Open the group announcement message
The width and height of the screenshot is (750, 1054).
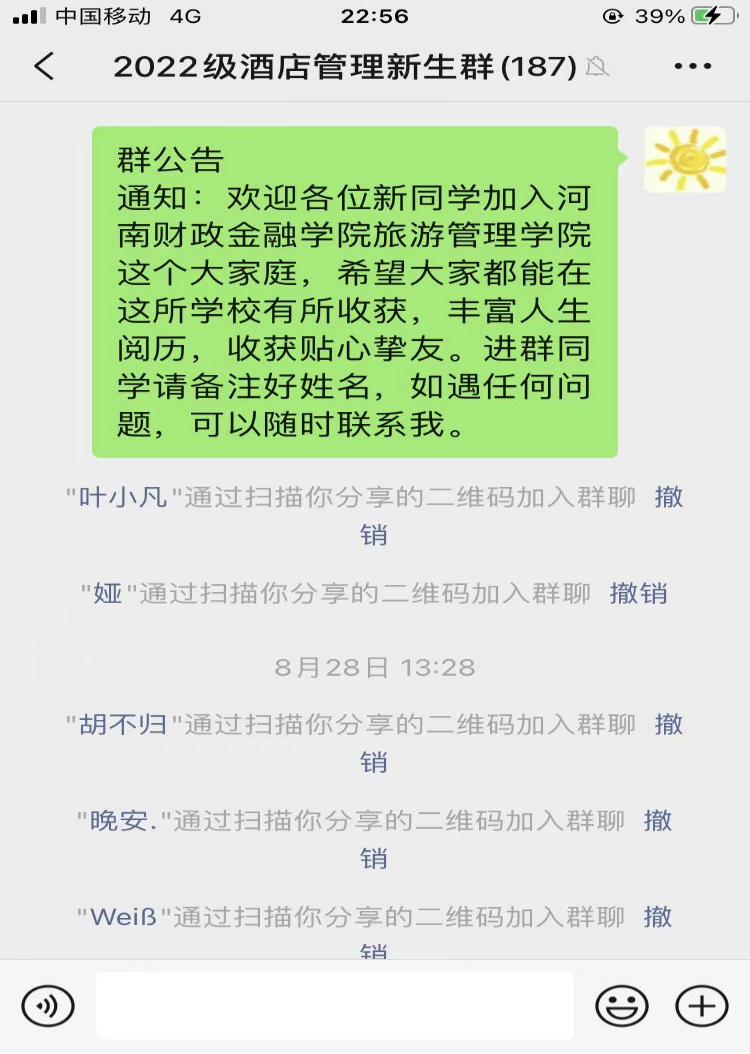[x=354, y=291]
